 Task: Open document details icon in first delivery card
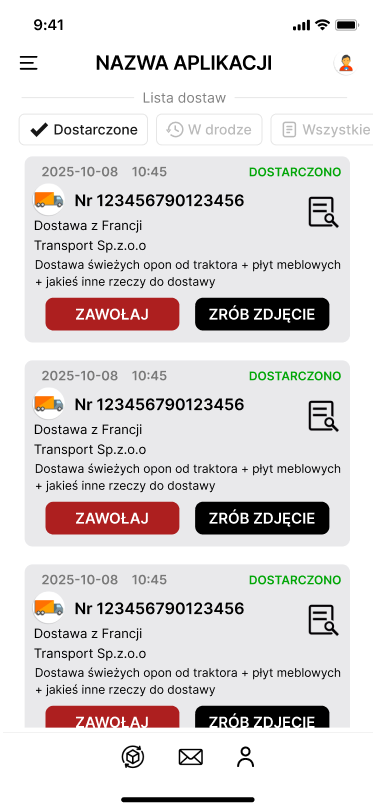[323, 212]
